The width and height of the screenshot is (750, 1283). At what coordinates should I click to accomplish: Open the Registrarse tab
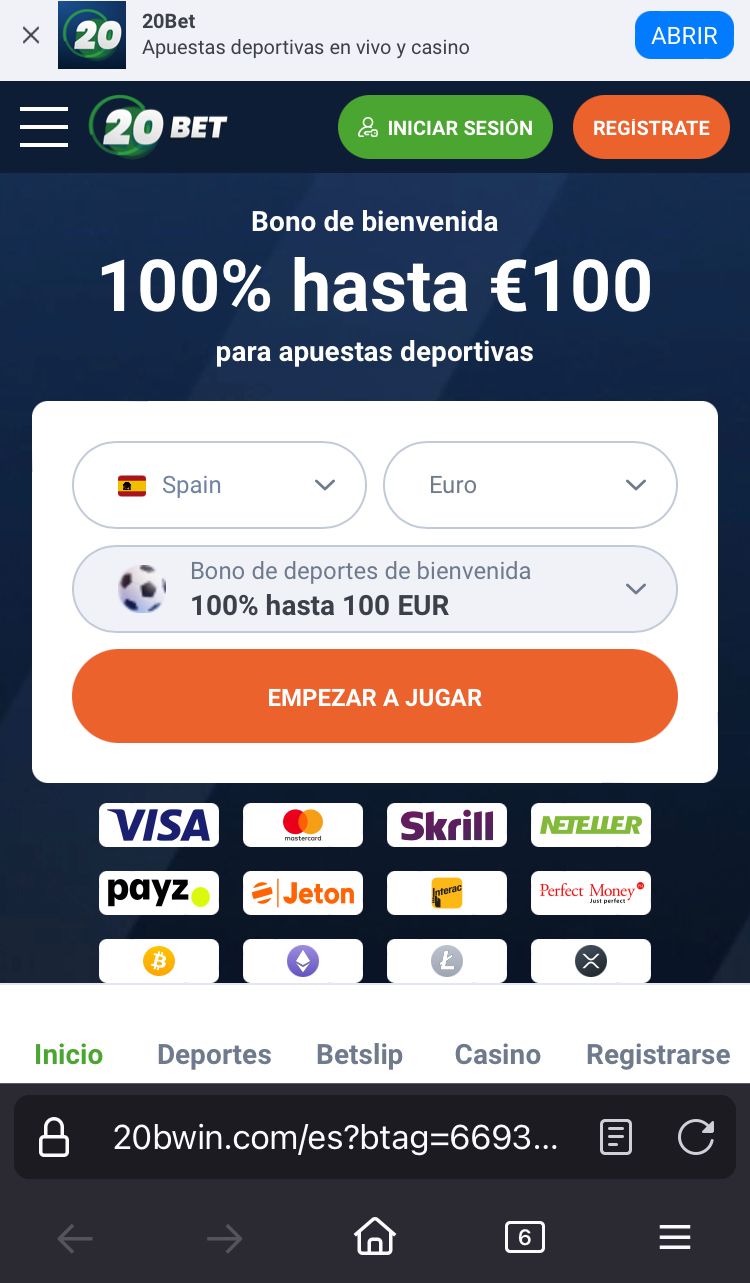pos(657,1054)
